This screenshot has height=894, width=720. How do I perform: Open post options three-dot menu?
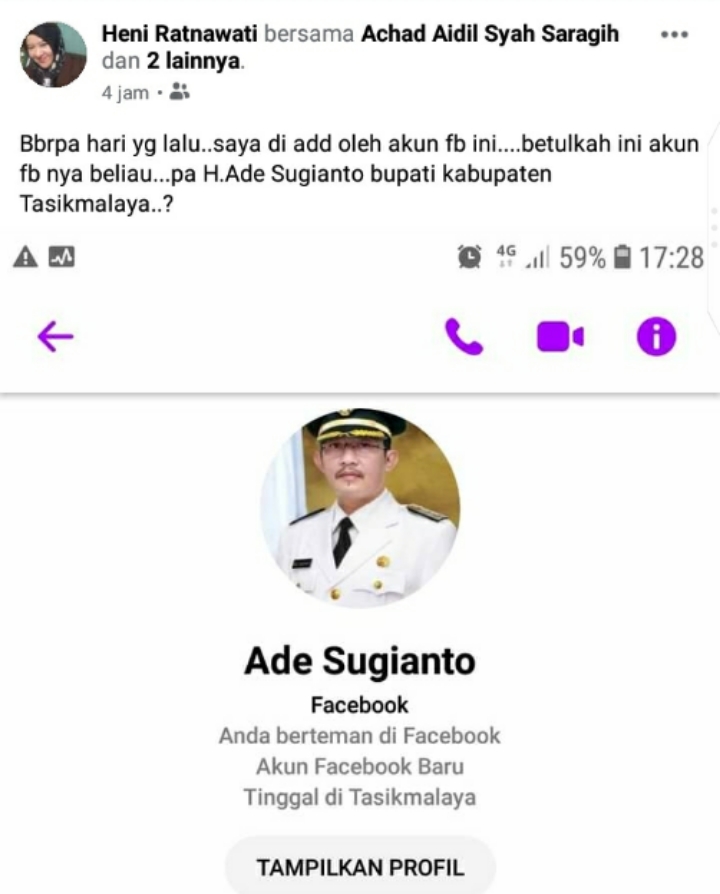[675, 34]
